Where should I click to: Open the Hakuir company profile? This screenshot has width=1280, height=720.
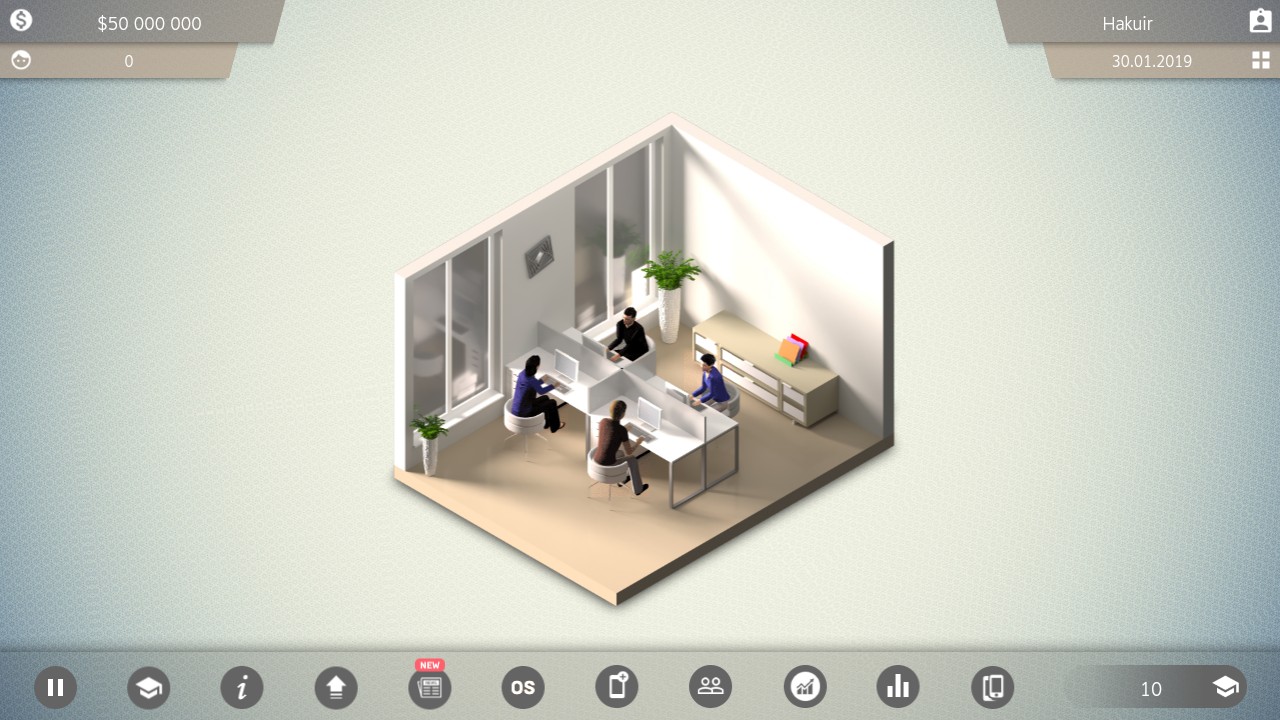click(x=1259, y=21)
